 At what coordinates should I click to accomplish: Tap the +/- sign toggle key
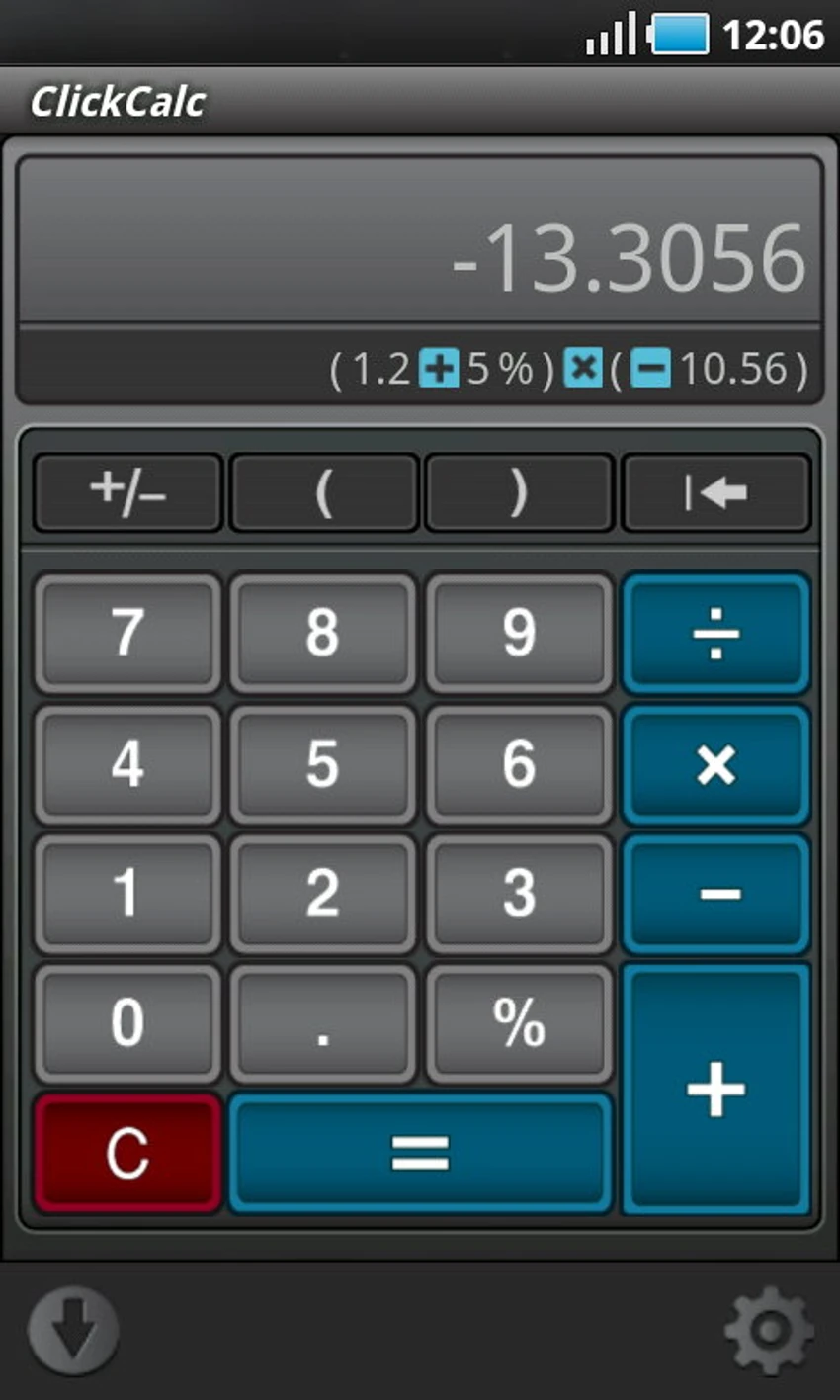(x=127, y=492)
